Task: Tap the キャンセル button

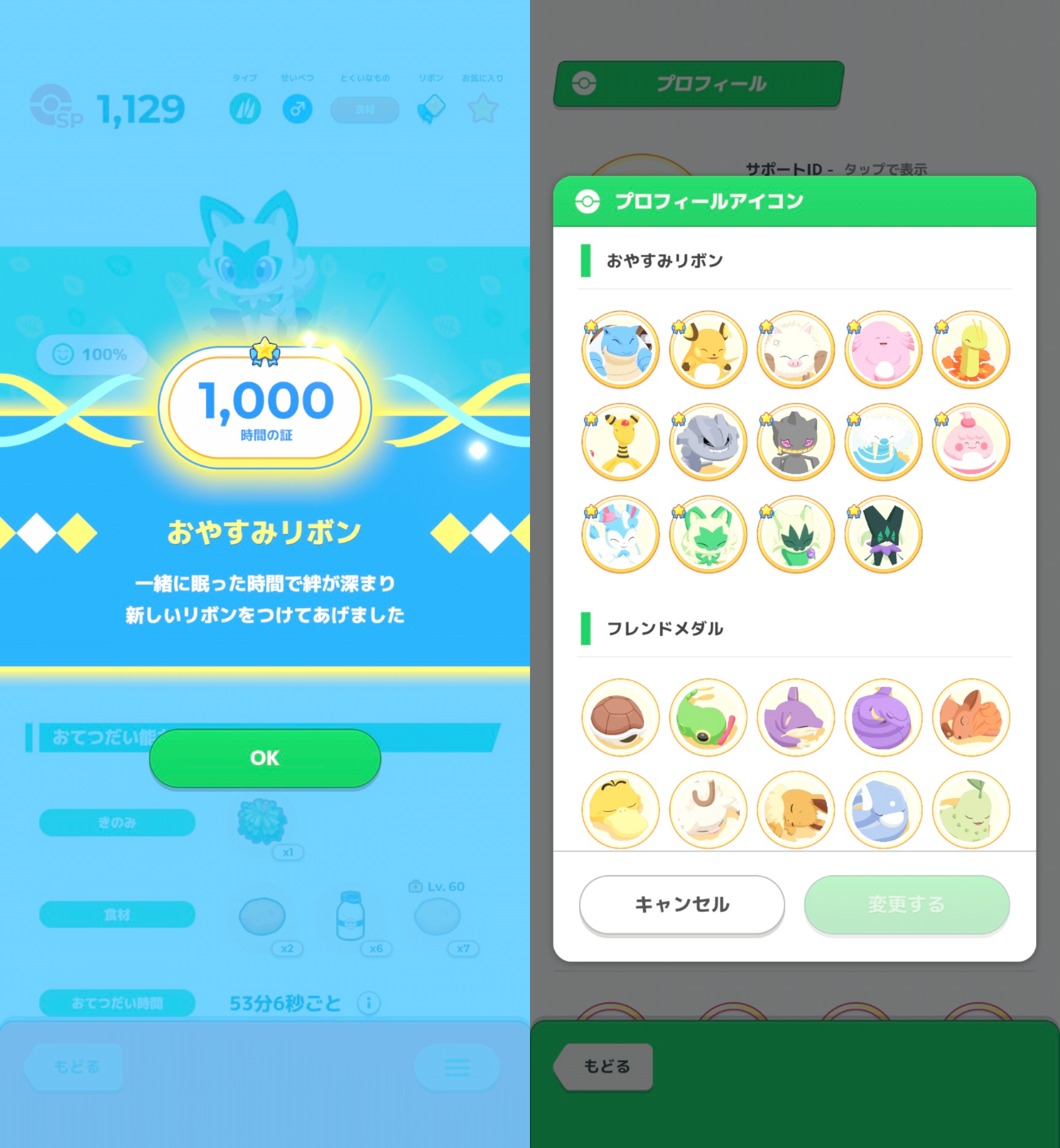Action: click(682, 904)
